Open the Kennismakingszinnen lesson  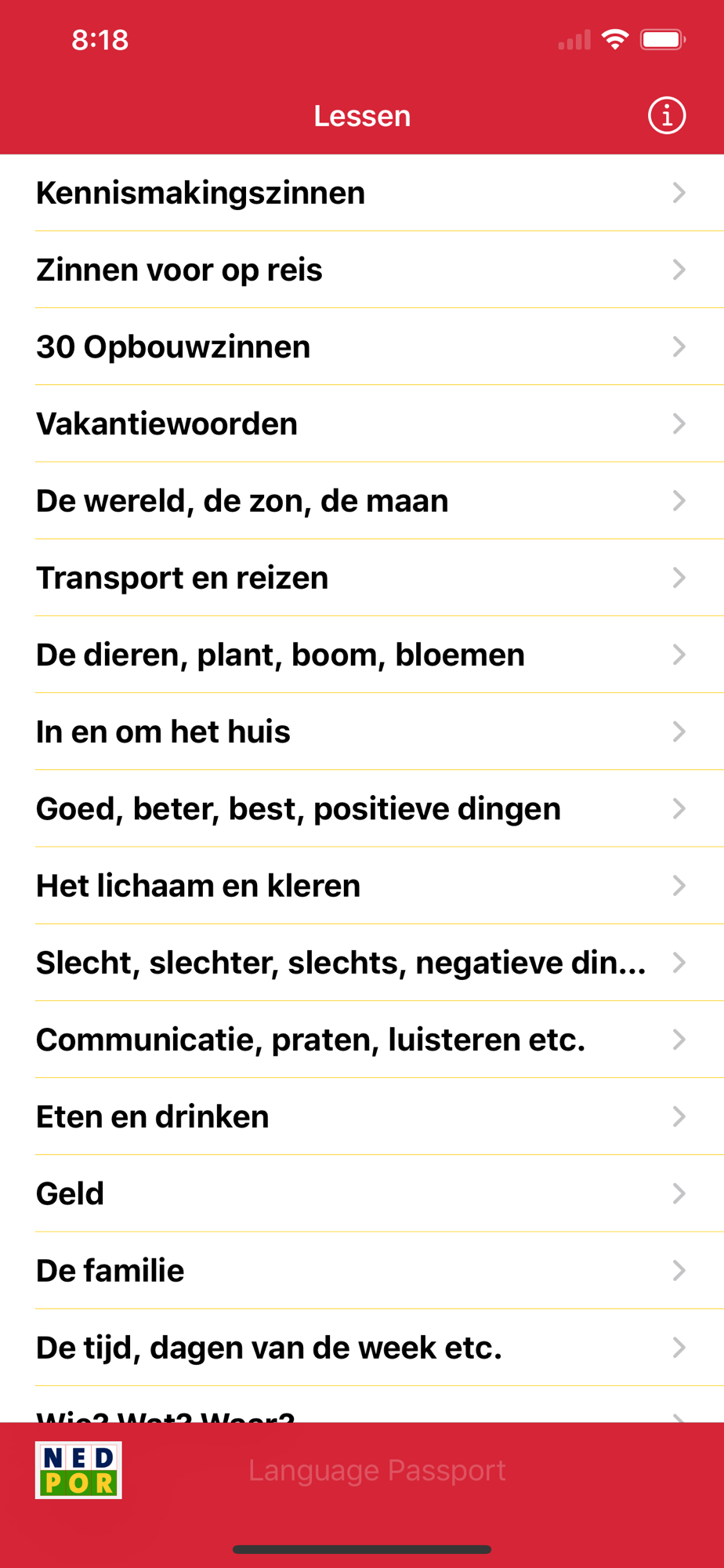(362, 193)
